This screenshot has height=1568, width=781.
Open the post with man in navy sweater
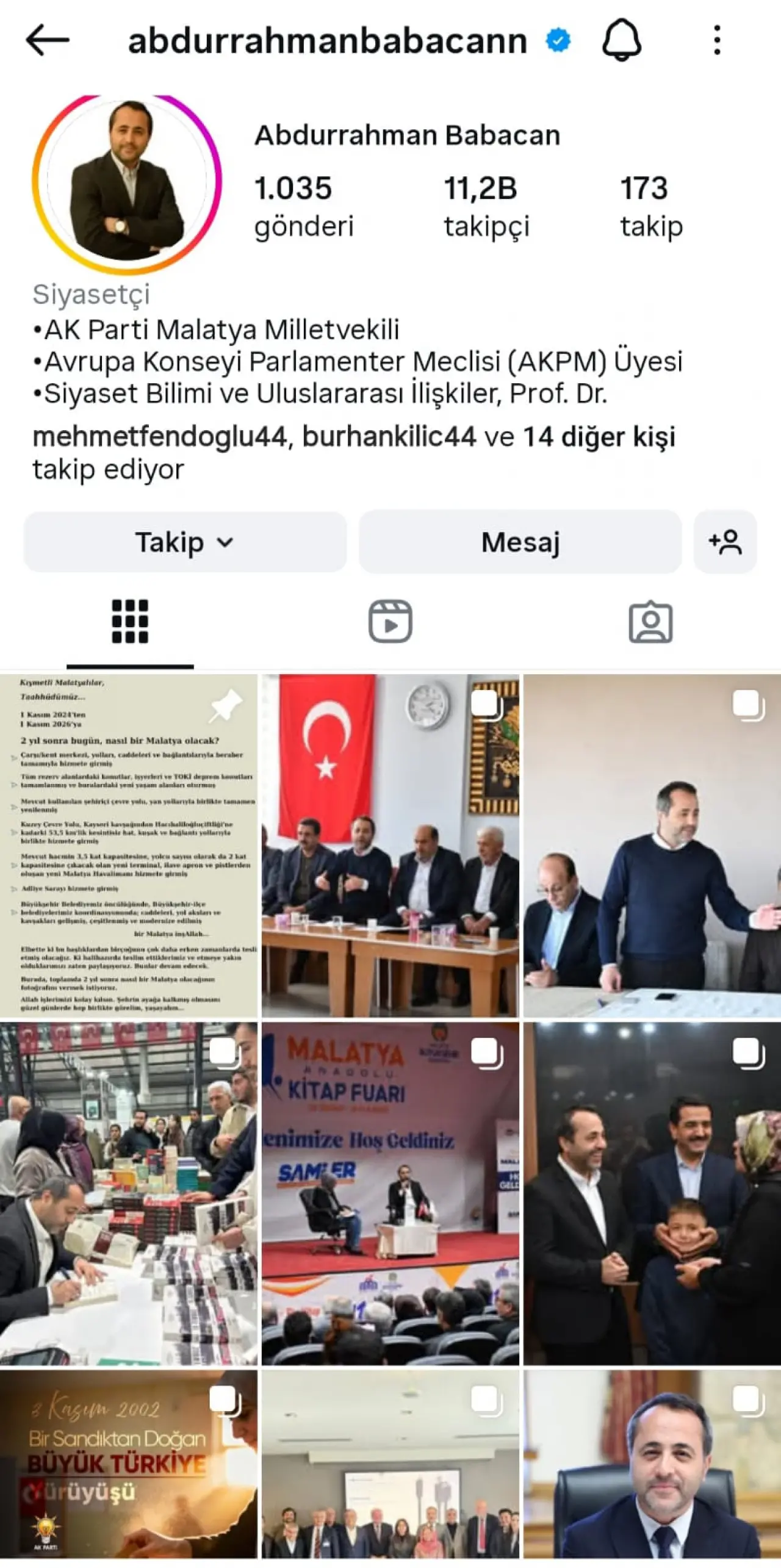tap(652, 846)
